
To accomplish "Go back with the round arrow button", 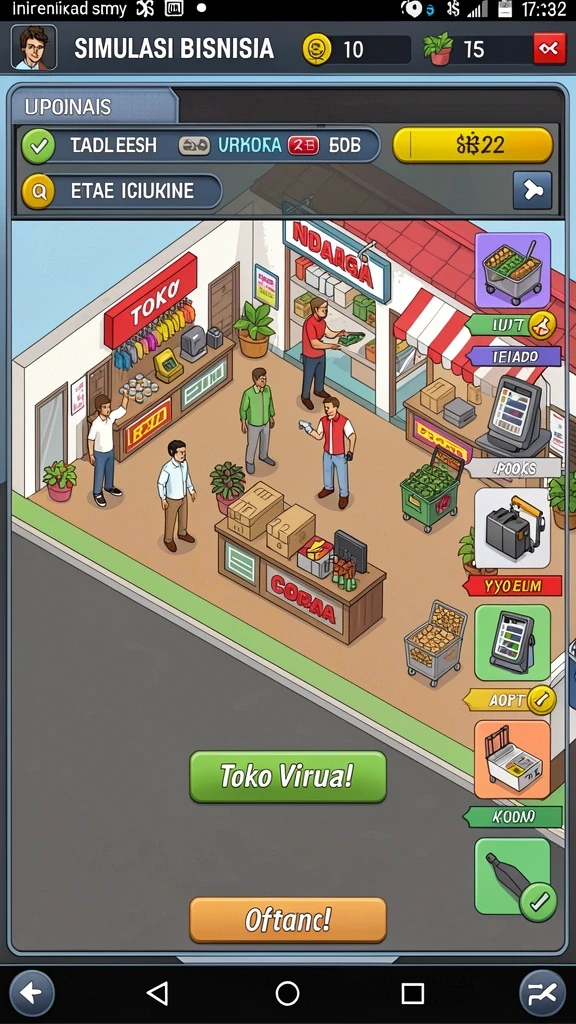I will point(31,993).
